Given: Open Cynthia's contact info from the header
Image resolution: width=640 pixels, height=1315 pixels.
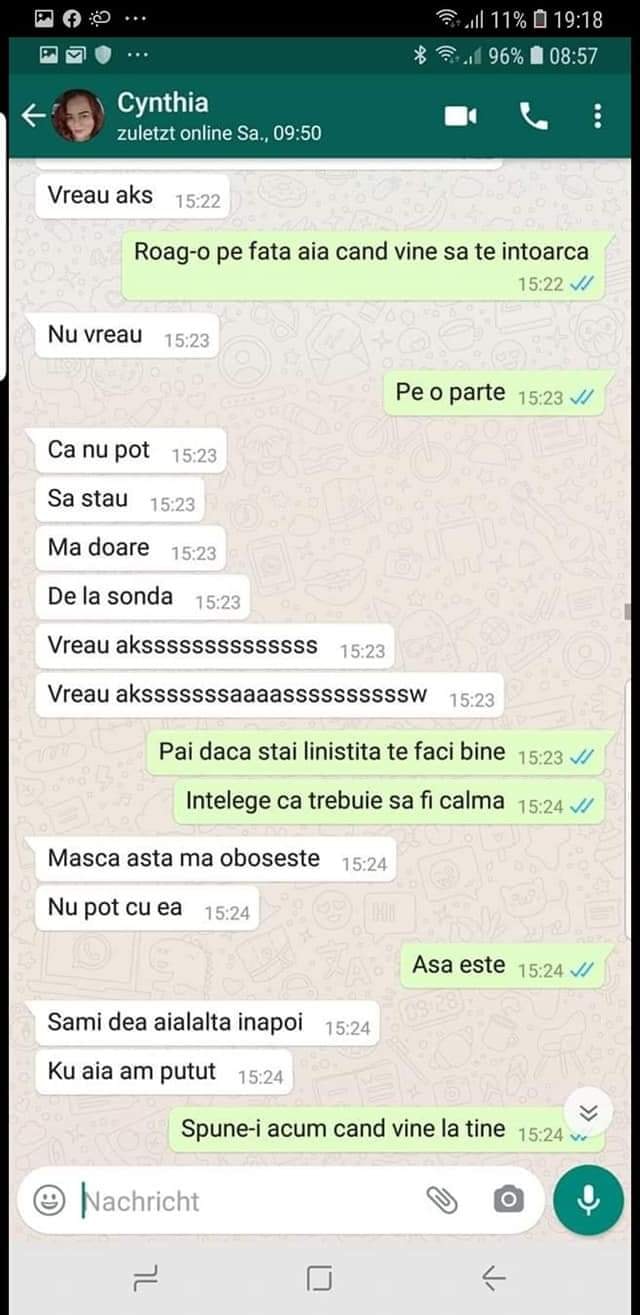Looking at the screenshot, I should click(218, 117).
